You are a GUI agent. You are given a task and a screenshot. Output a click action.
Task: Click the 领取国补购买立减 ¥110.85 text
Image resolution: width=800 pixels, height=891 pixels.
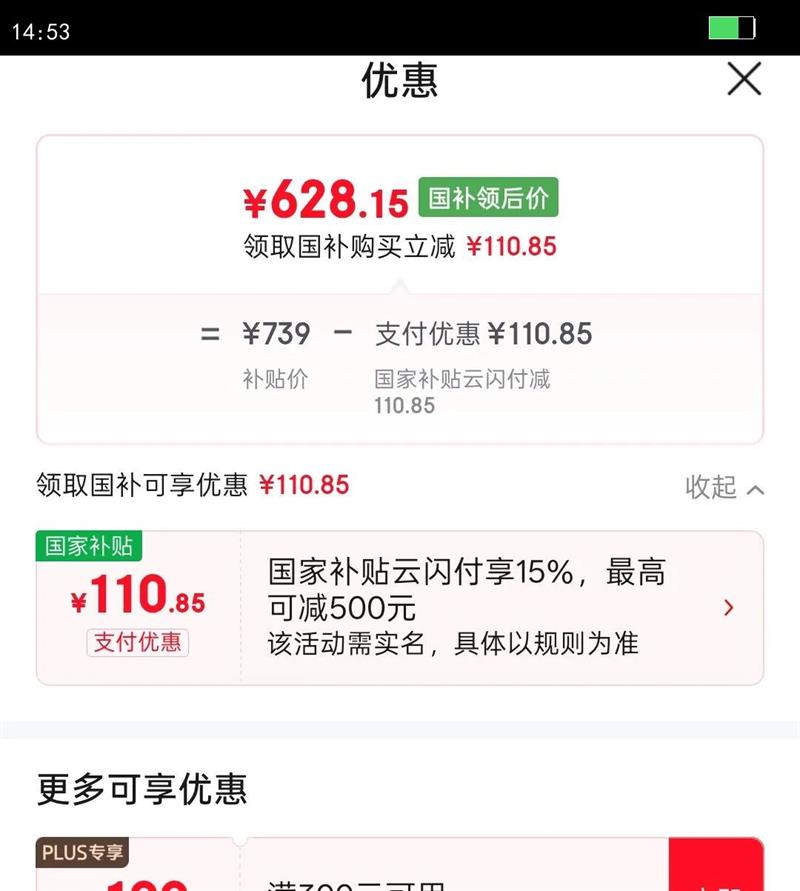(x=399, y=245)
